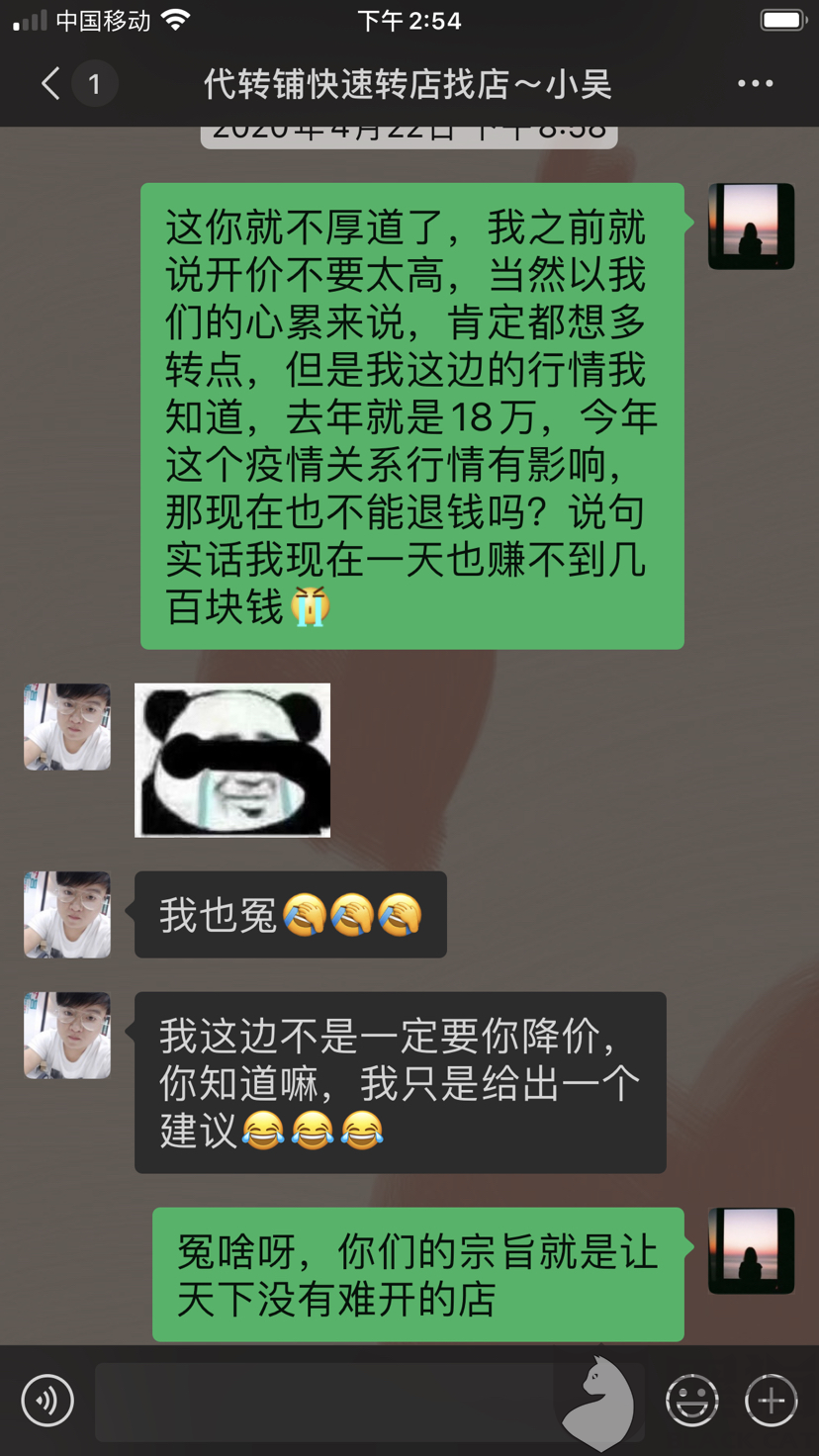Tap the message text field
Image resolution: width=819 pixels, height=1456 pixels.
click(326, 1401)
